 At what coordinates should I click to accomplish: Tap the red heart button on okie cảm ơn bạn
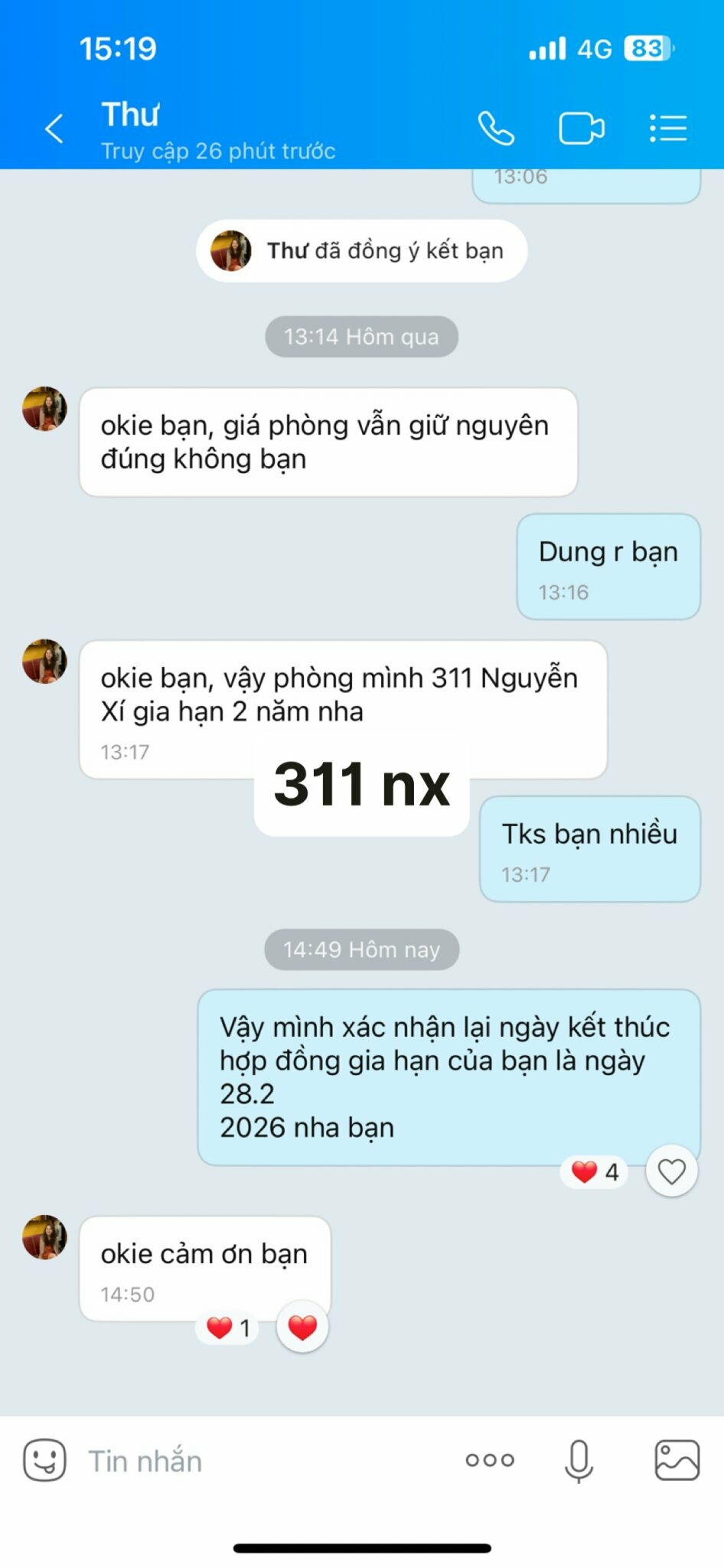tap(302, 1327)
